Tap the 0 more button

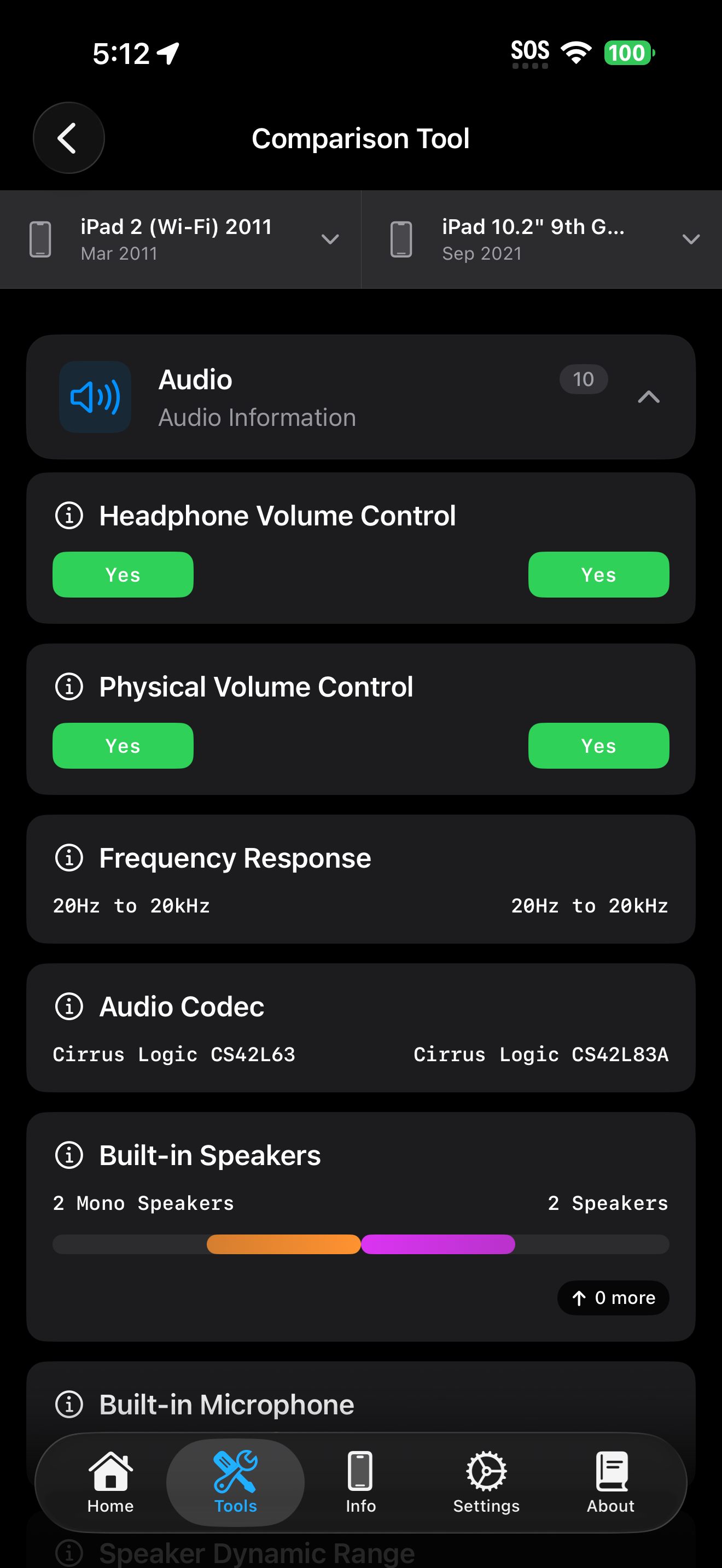pos(613,1298)
